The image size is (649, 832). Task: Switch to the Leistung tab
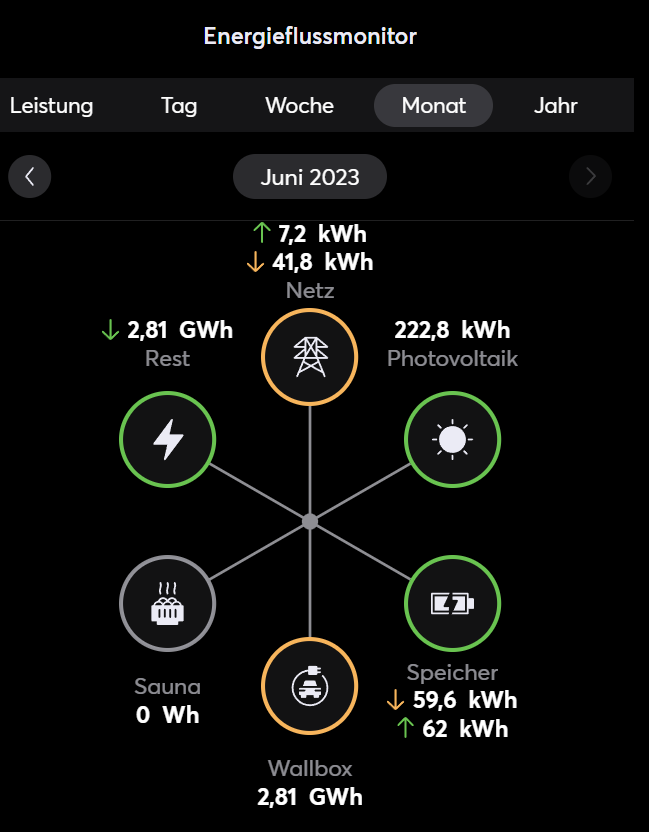[x=52, y=105]
